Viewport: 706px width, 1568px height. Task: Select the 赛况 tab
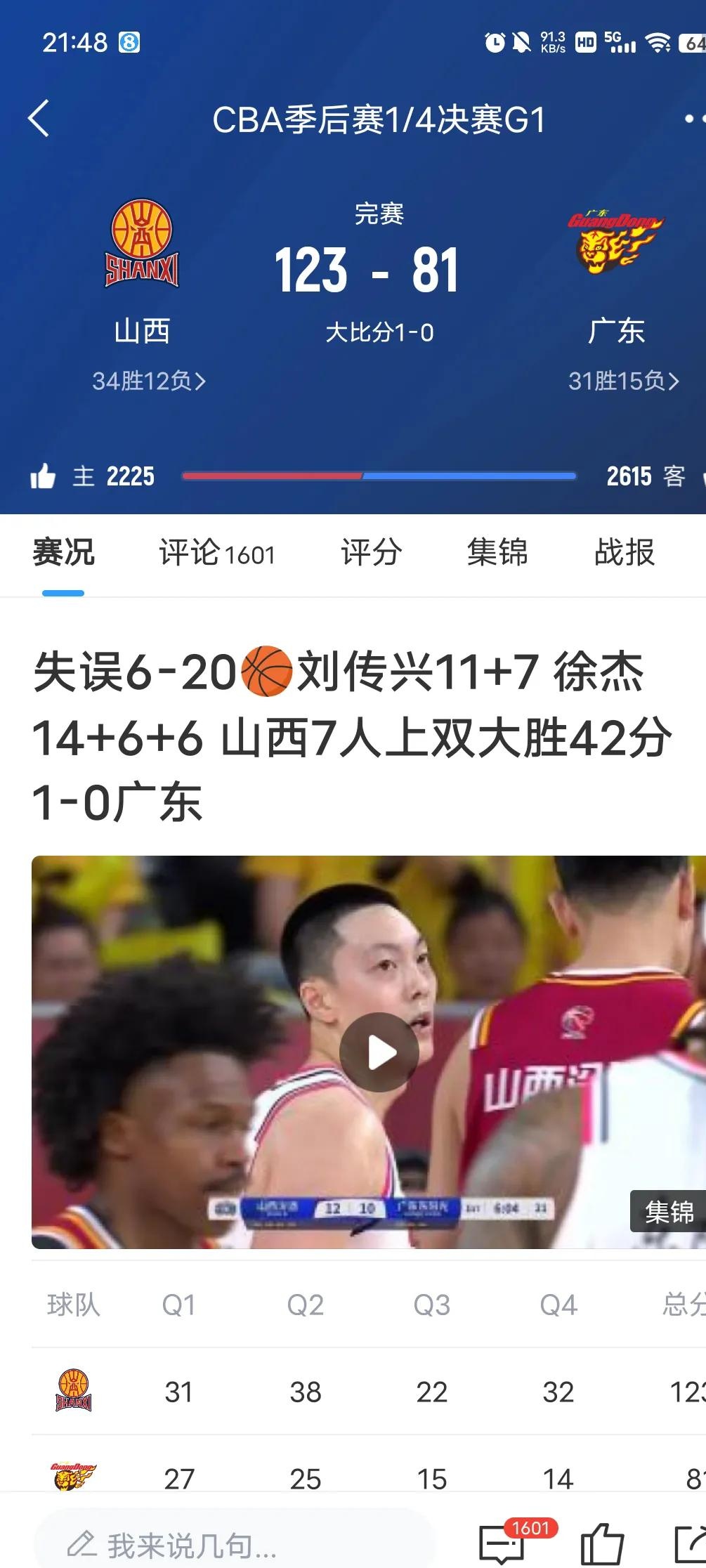pos(63,552)
